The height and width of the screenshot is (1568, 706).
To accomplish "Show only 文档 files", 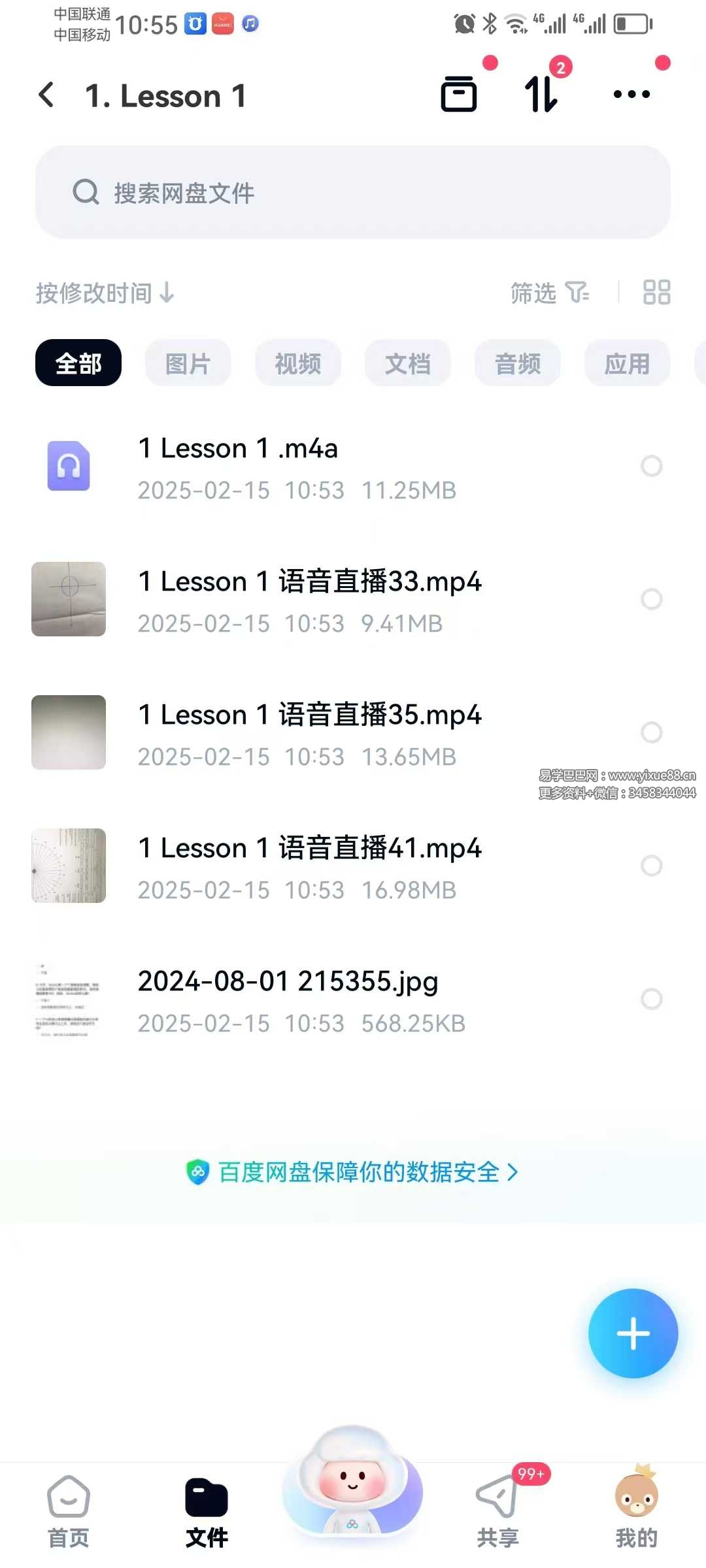I will (407, 363).
